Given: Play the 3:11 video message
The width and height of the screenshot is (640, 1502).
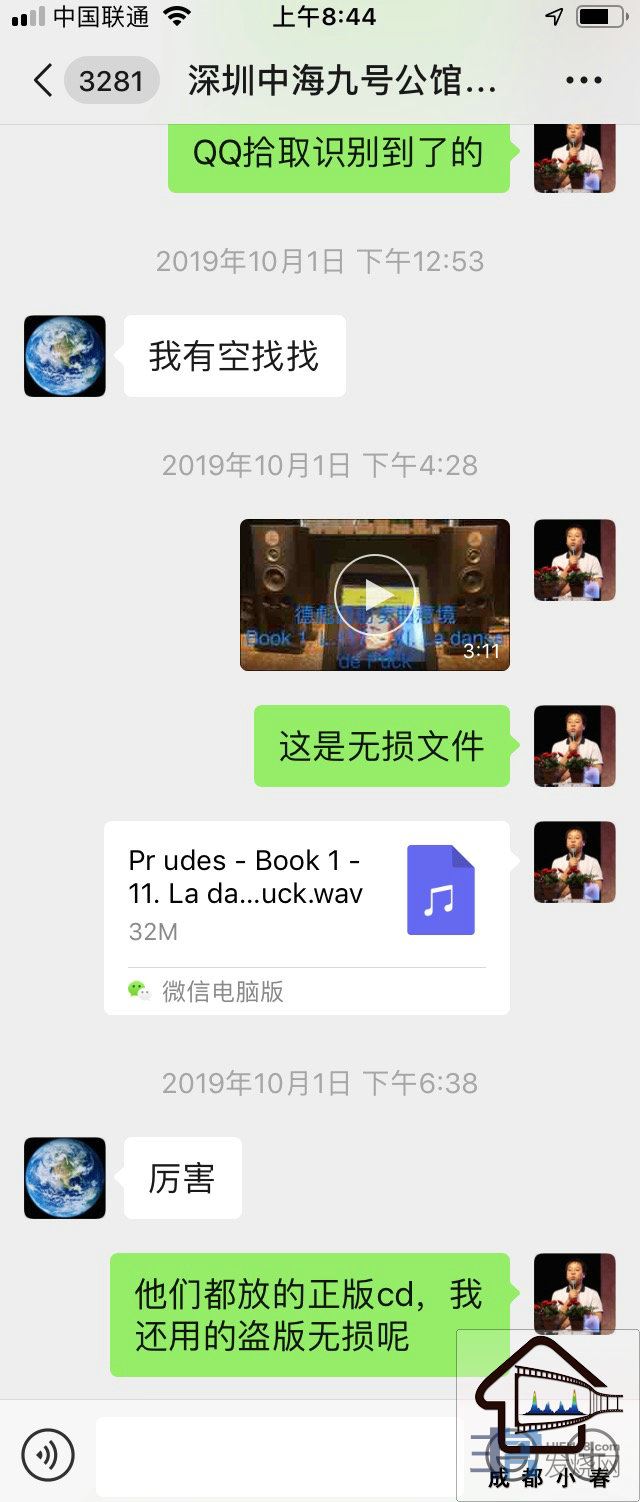Looking at the screenshot, I should tap(375, 595).
